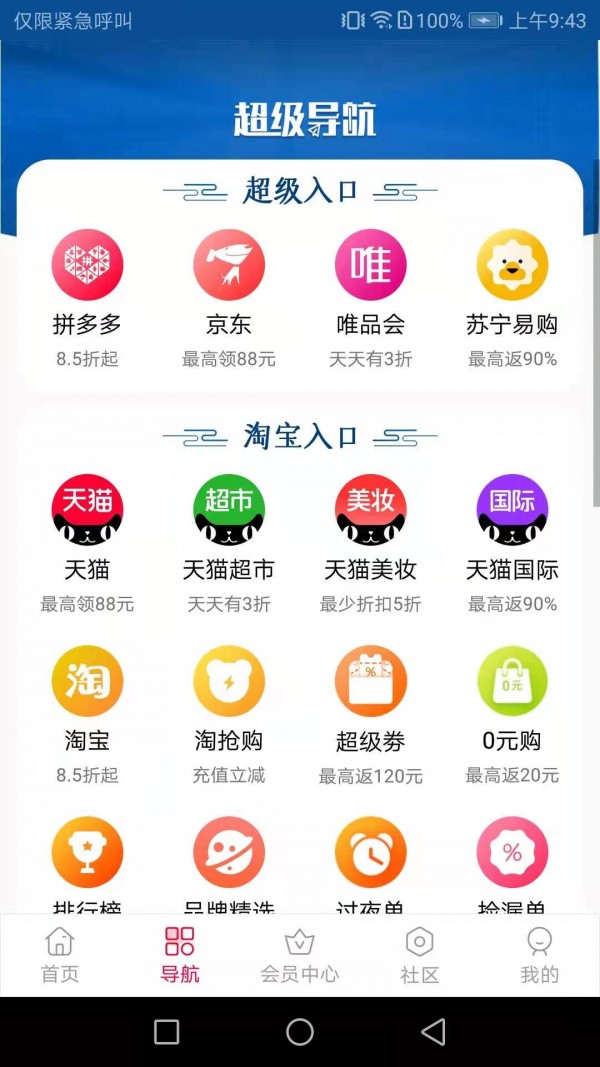The height and width of the screenshot is (1067, 600).
Task: Switch to the 首页 tab
Action: pos(60,955)
